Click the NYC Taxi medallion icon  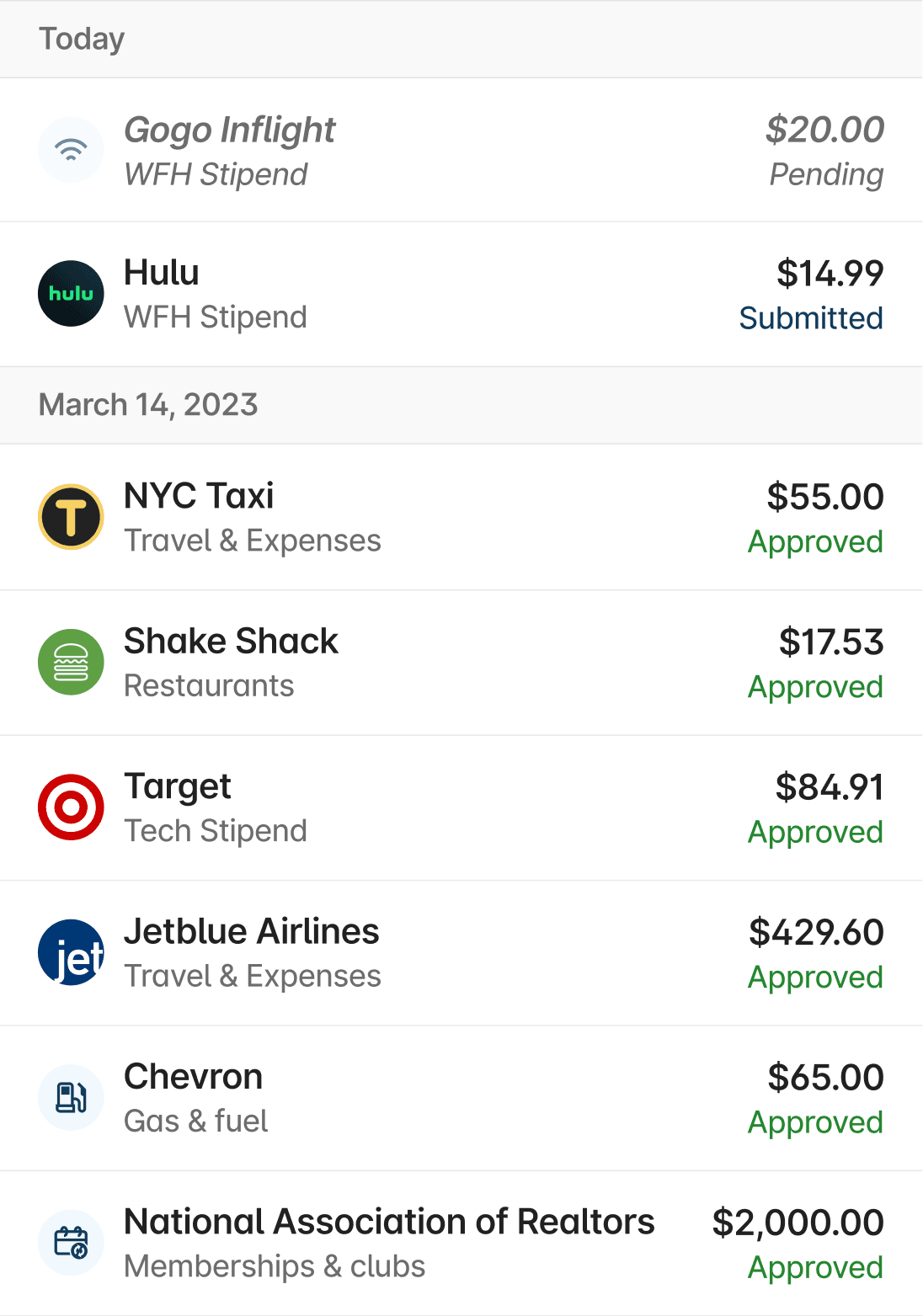click(x=72, y=516)
